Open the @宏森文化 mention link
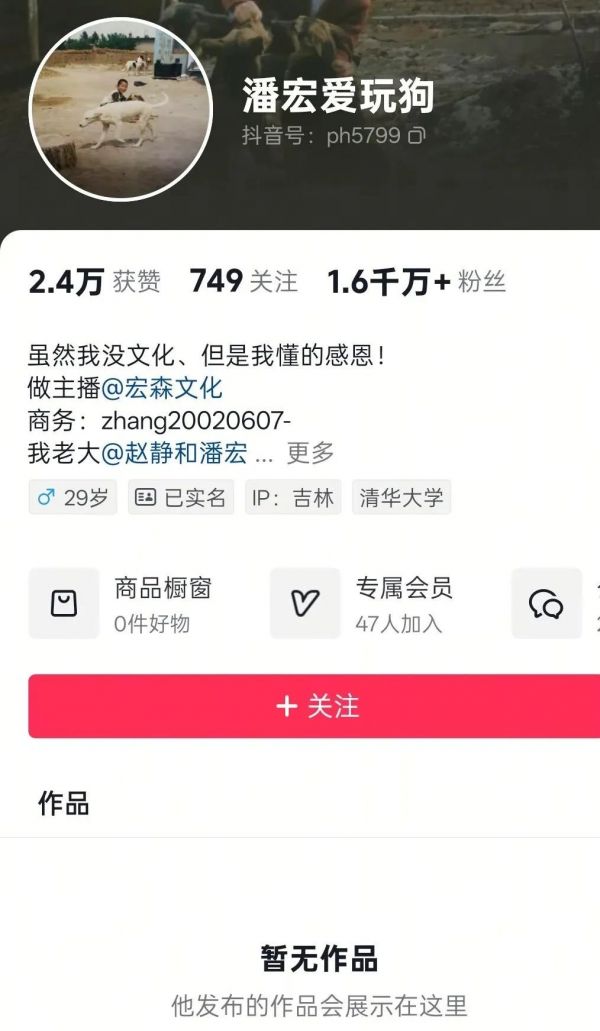600x1031 pixels. tap(162, 388)
